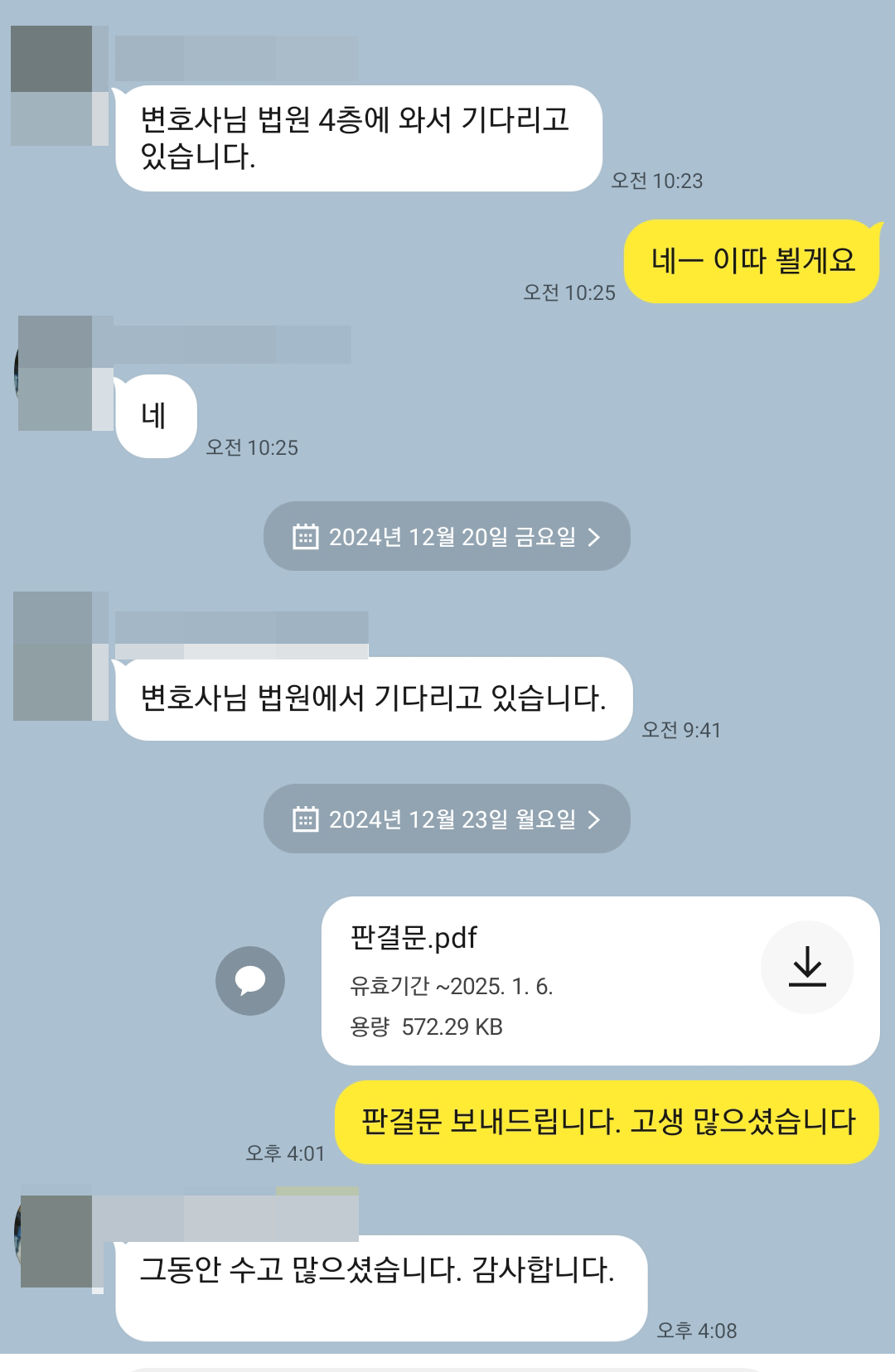Tap the reply bubble icon beside 판결문.pdf

[x=250, y=981]
